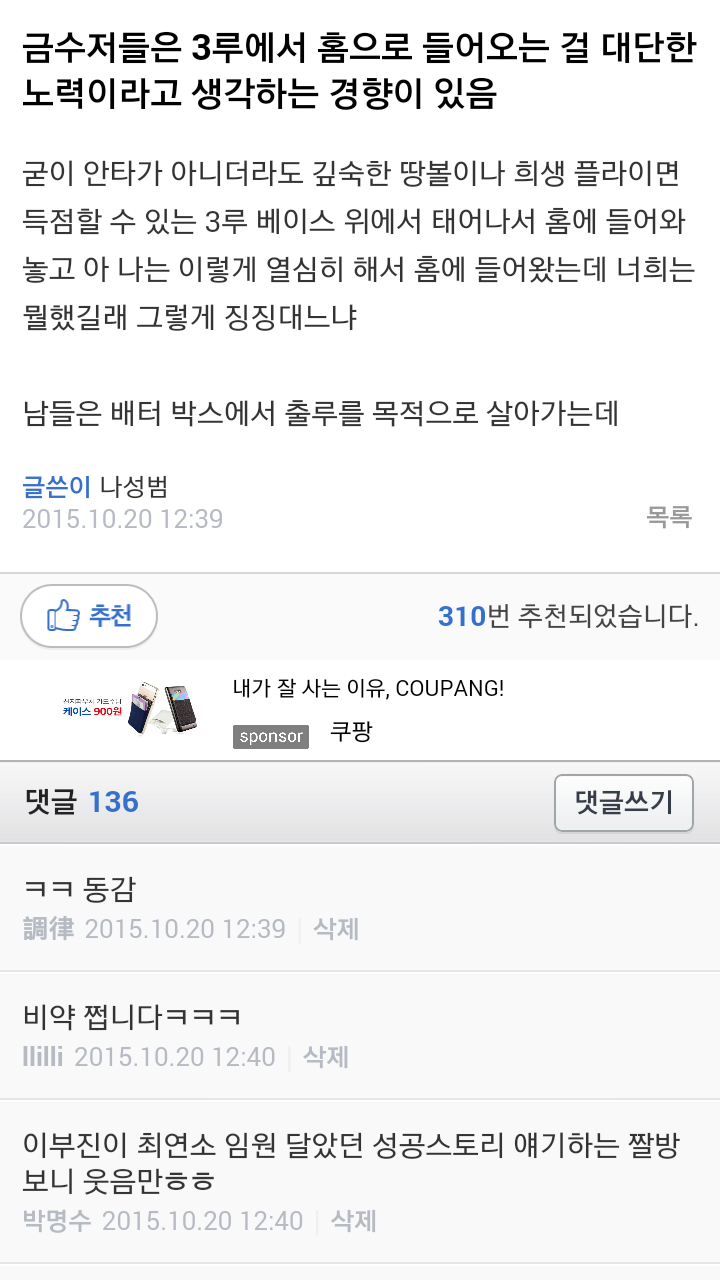Delete the comment by llilli
720x1280 pixels.
pos(326,1057)
